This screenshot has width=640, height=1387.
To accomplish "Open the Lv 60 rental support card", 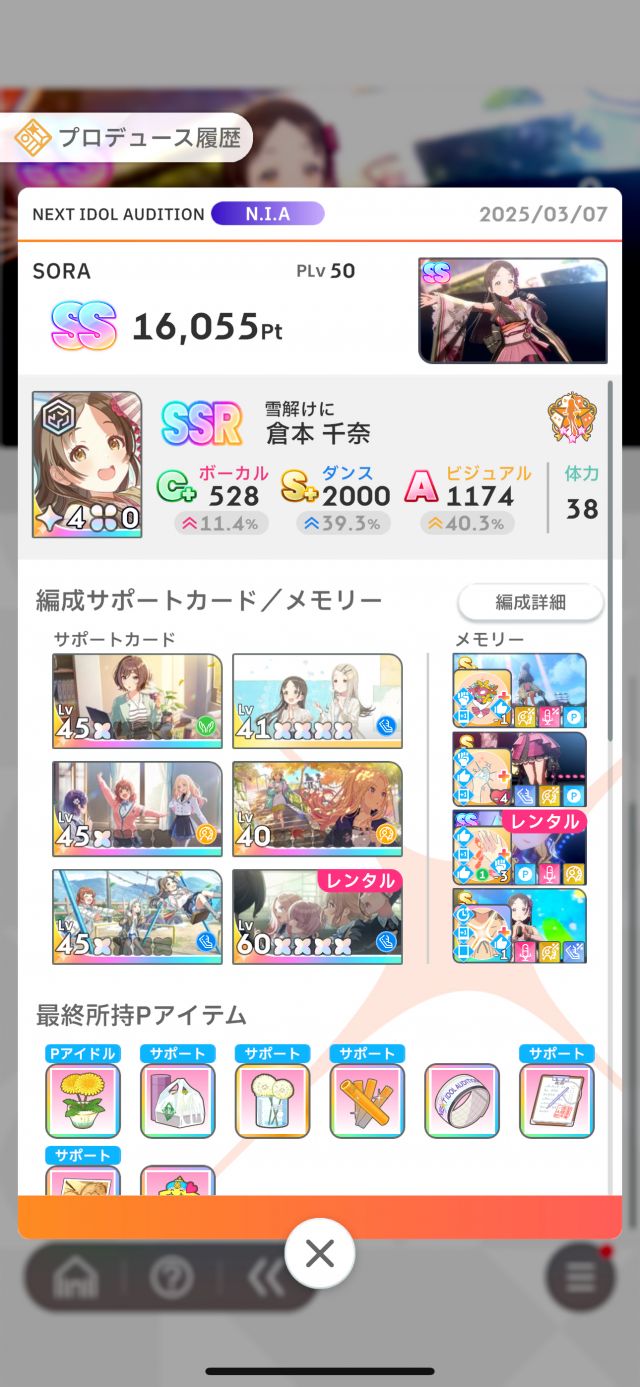I will [x=317, y=916].
